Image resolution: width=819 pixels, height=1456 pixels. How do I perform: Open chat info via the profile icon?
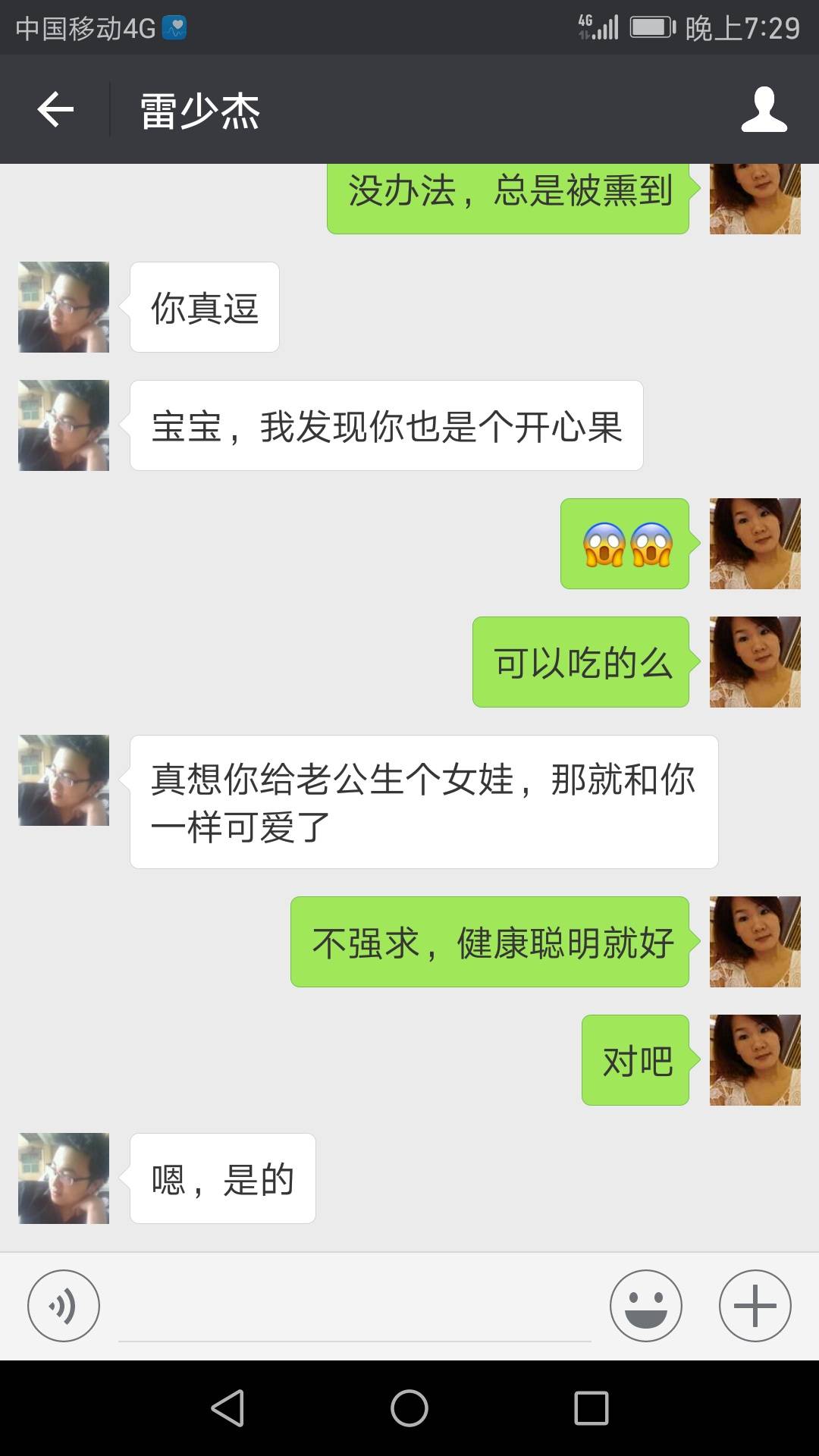pos(764,110)
